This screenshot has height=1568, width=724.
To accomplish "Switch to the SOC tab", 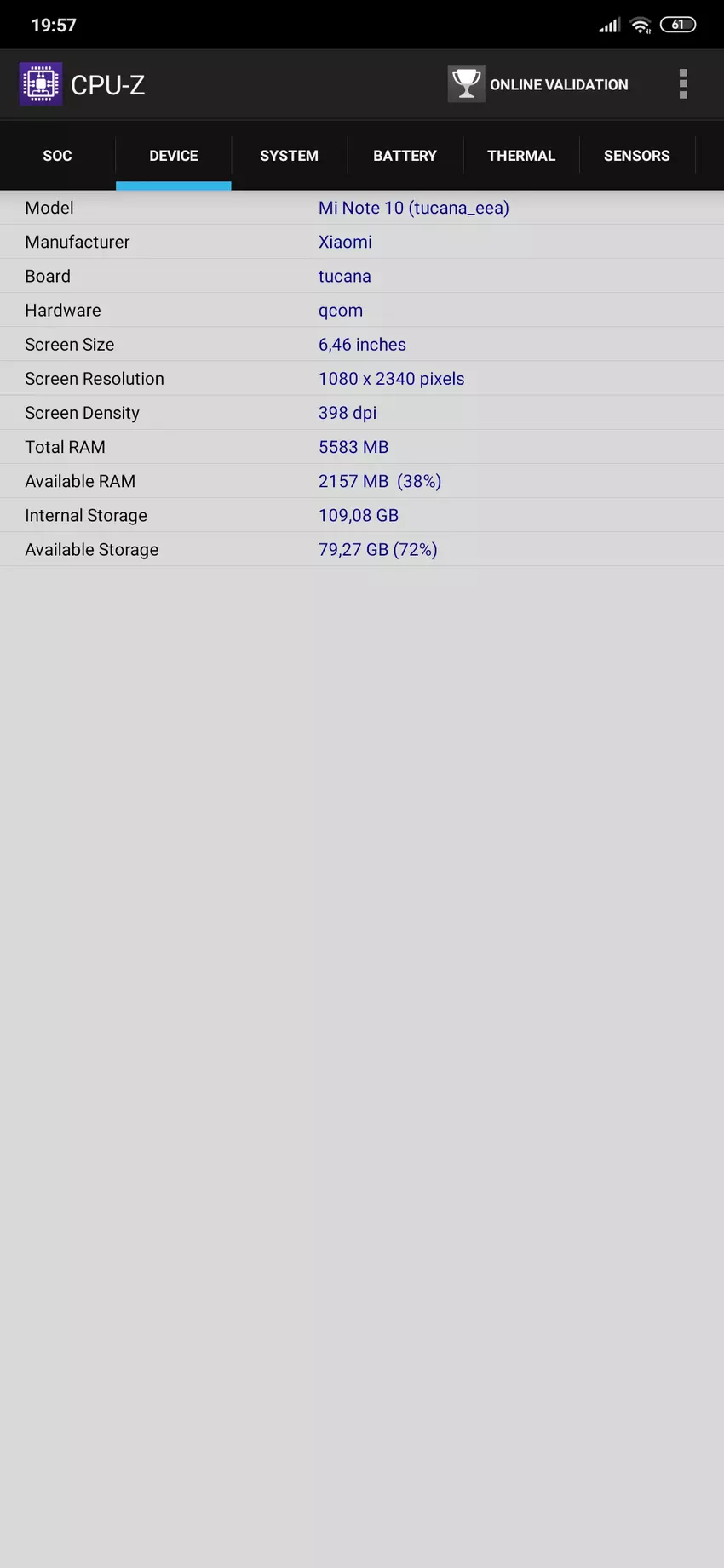I will coord(57,156).
